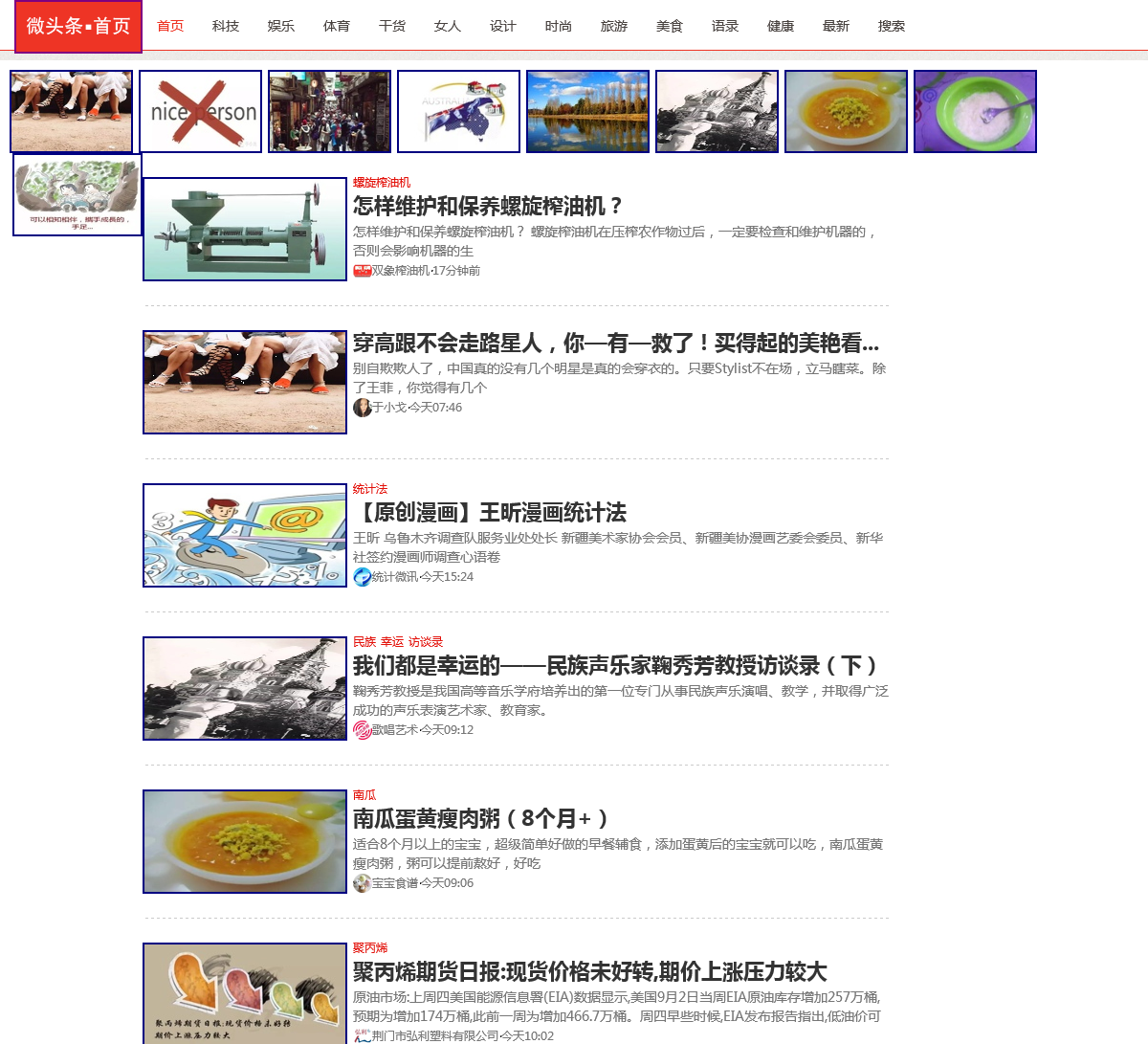Open the 娱乐 category
The image size is (1148, 1044).
pyautogui.click(x=281, y=26)
